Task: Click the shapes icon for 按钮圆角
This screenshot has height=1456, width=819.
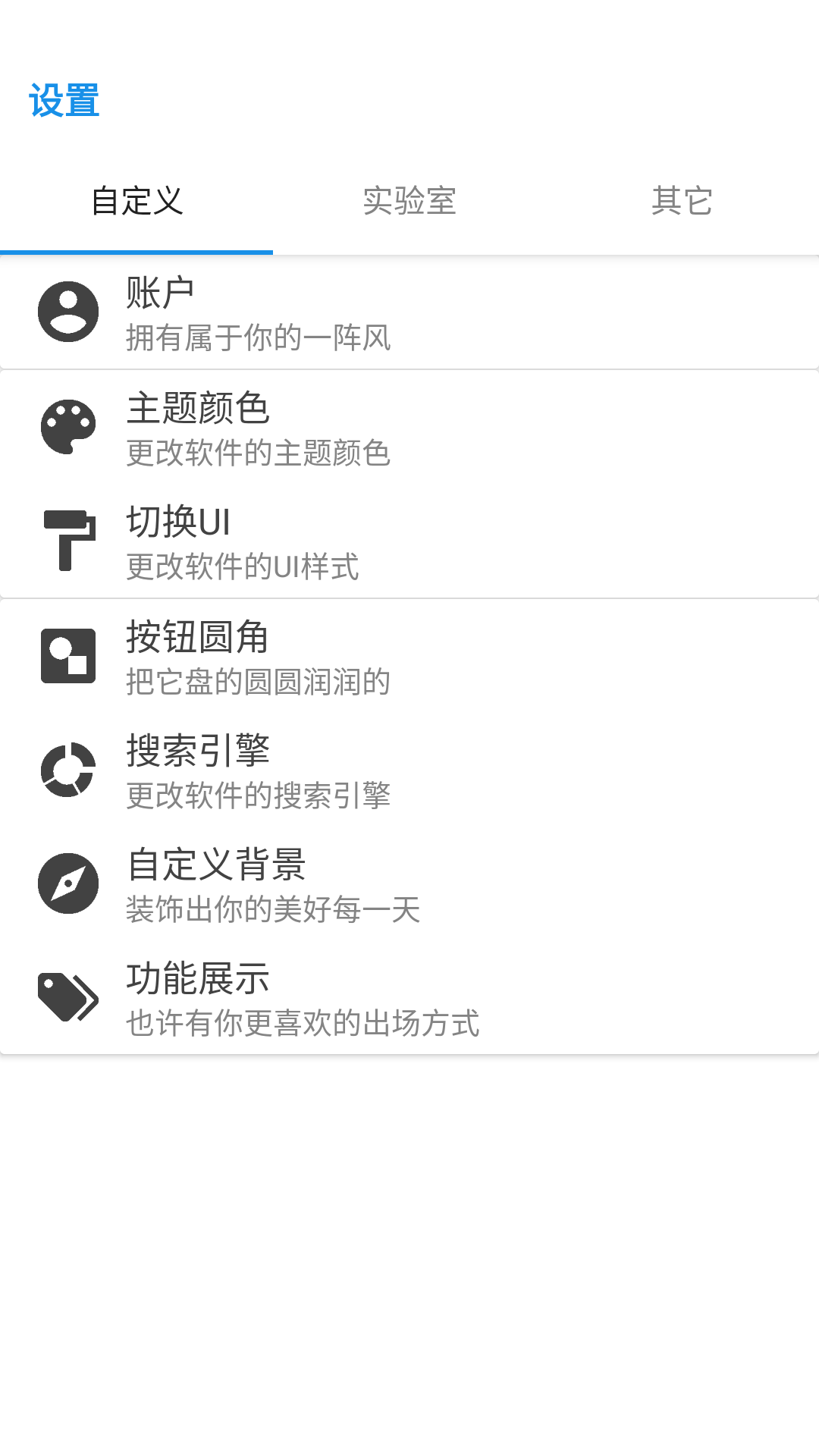Action: tap(67, 655)
